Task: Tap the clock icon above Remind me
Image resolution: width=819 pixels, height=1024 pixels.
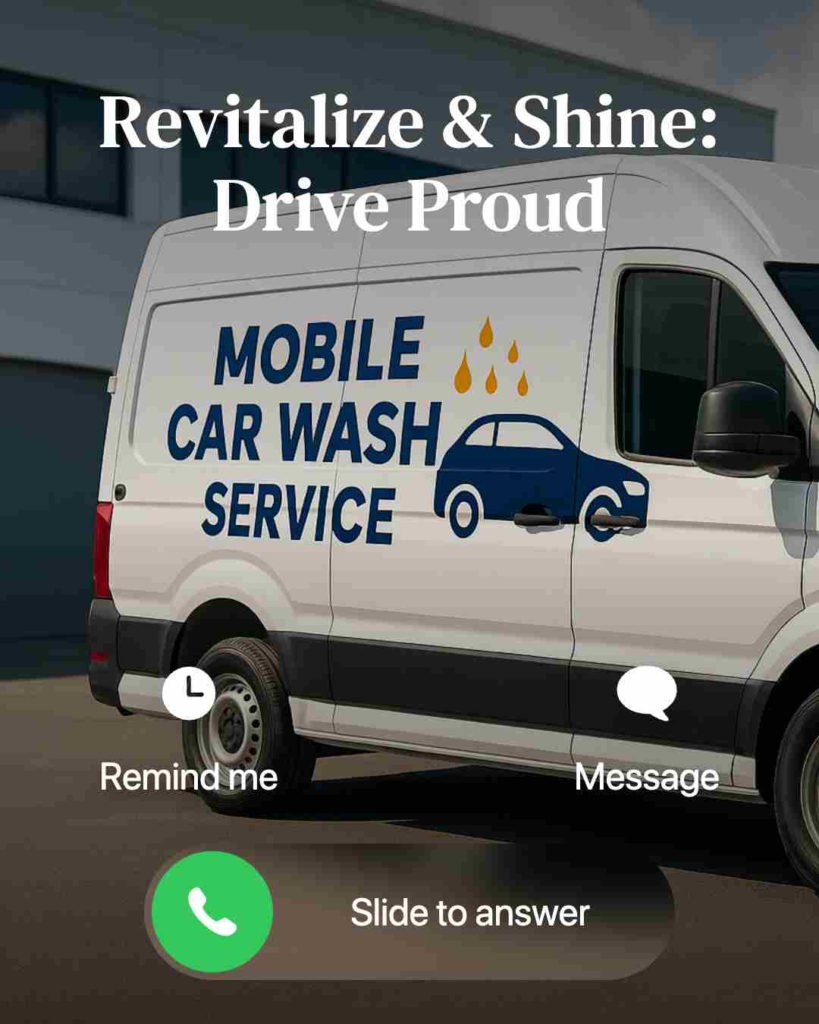Action: [188, 692]
